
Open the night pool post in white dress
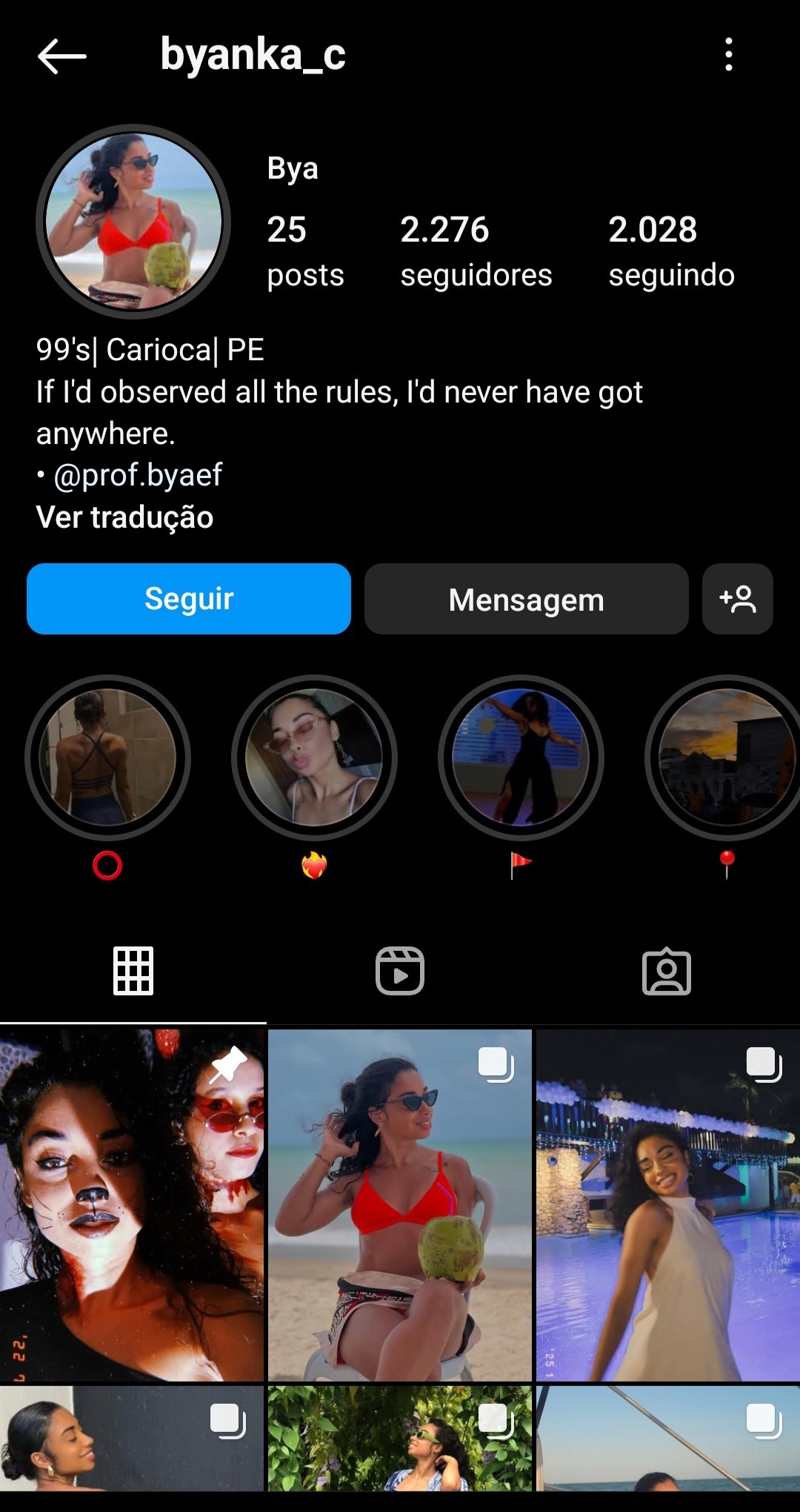[668, 1204]
